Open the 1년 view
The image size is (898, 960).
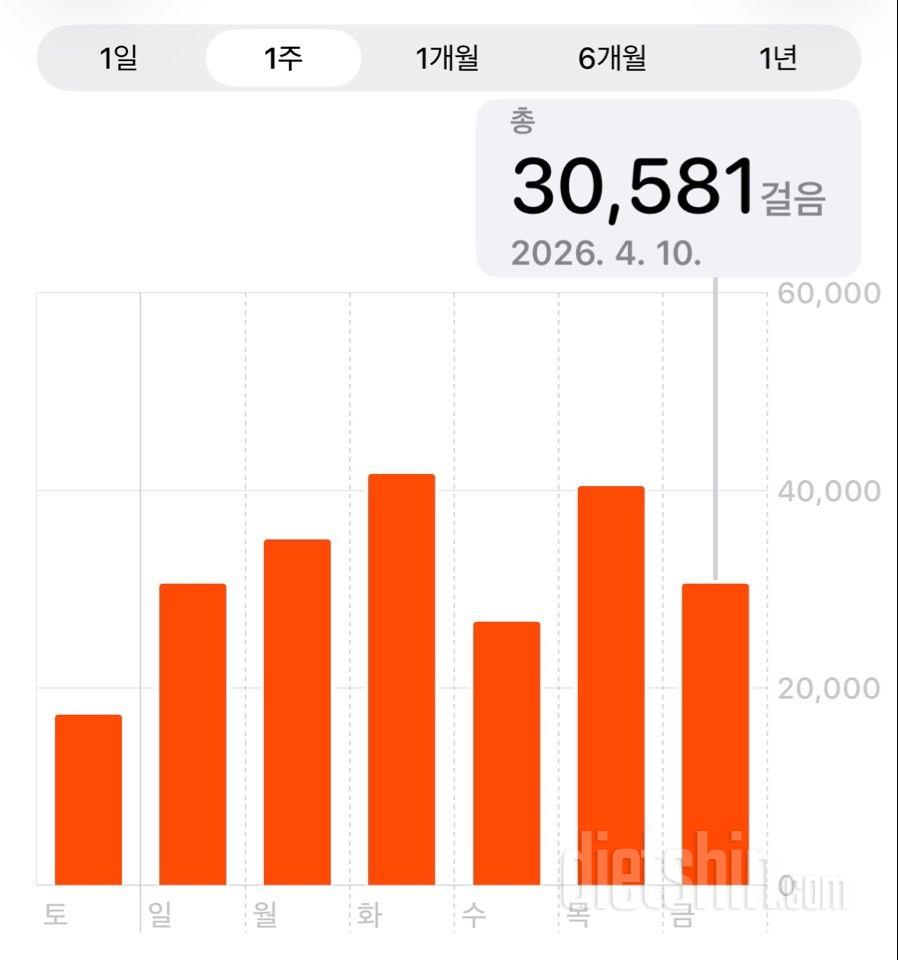click(x=777, y=58)
